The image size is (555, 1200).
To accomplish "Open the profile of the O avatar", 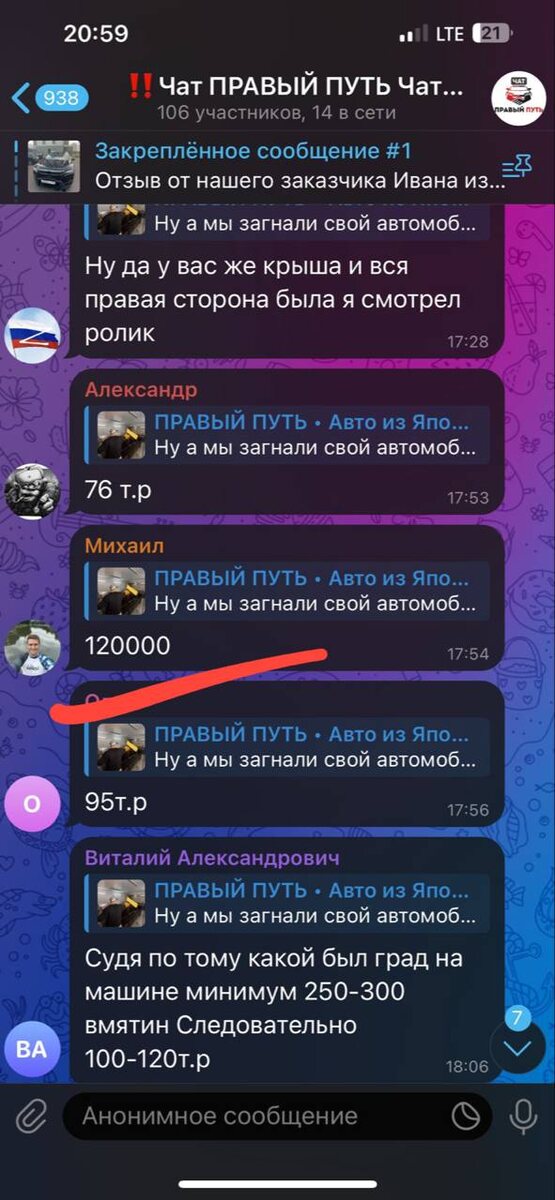I will (x=33, y=803).
